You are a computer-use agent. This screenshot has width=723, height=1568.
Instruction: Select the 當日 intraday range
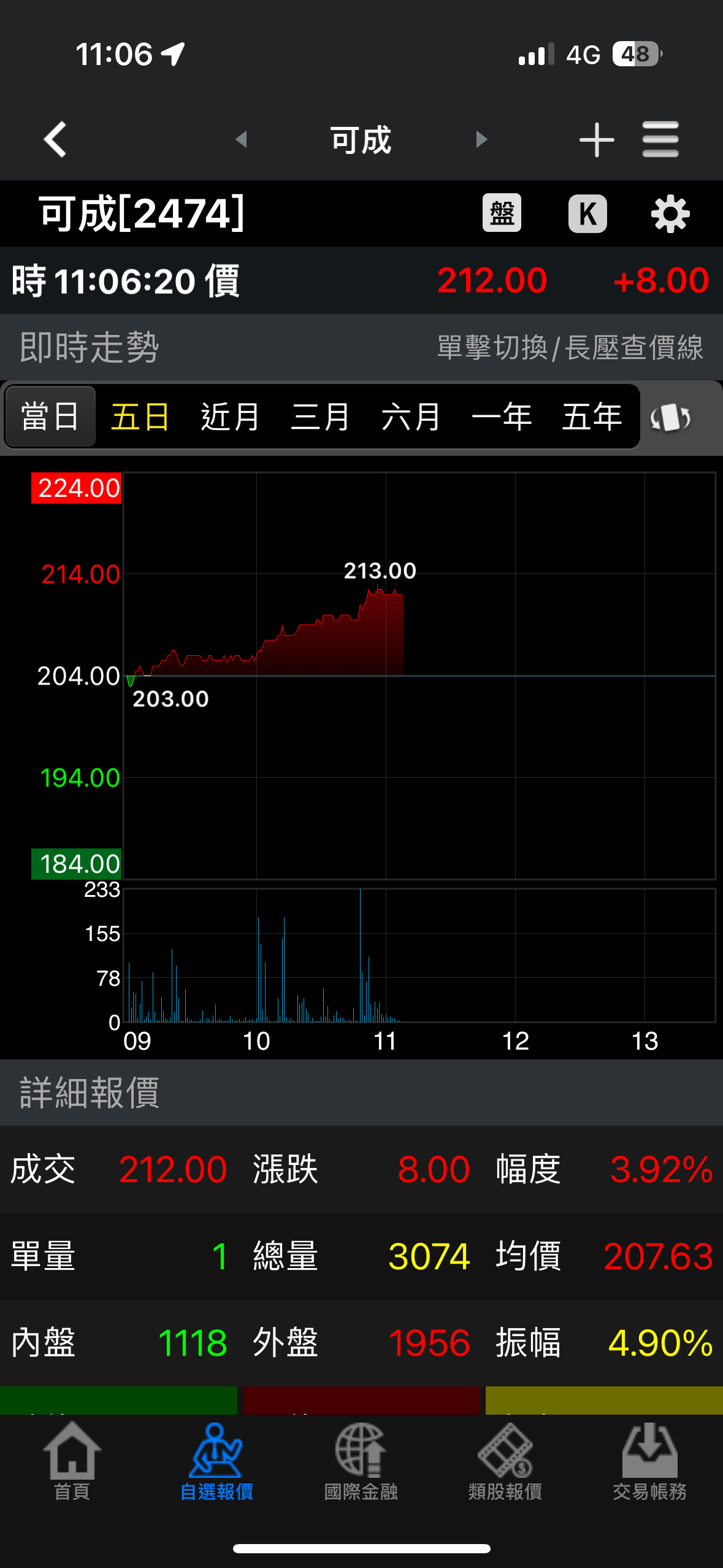pyautogui.click(x=50, y=417)
